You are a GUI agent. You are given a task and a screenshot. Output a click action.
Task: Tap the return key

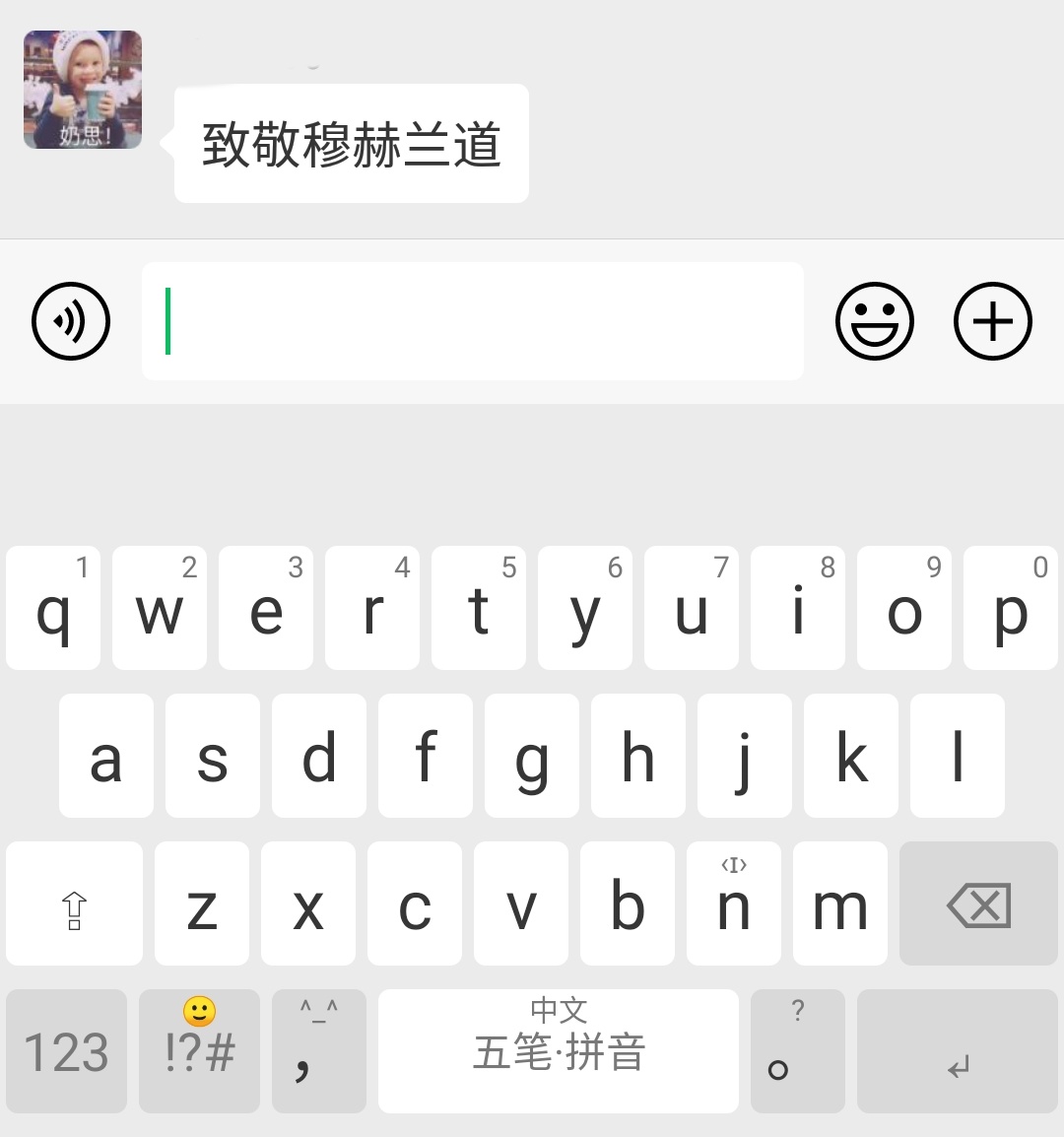coord(957,1051)
